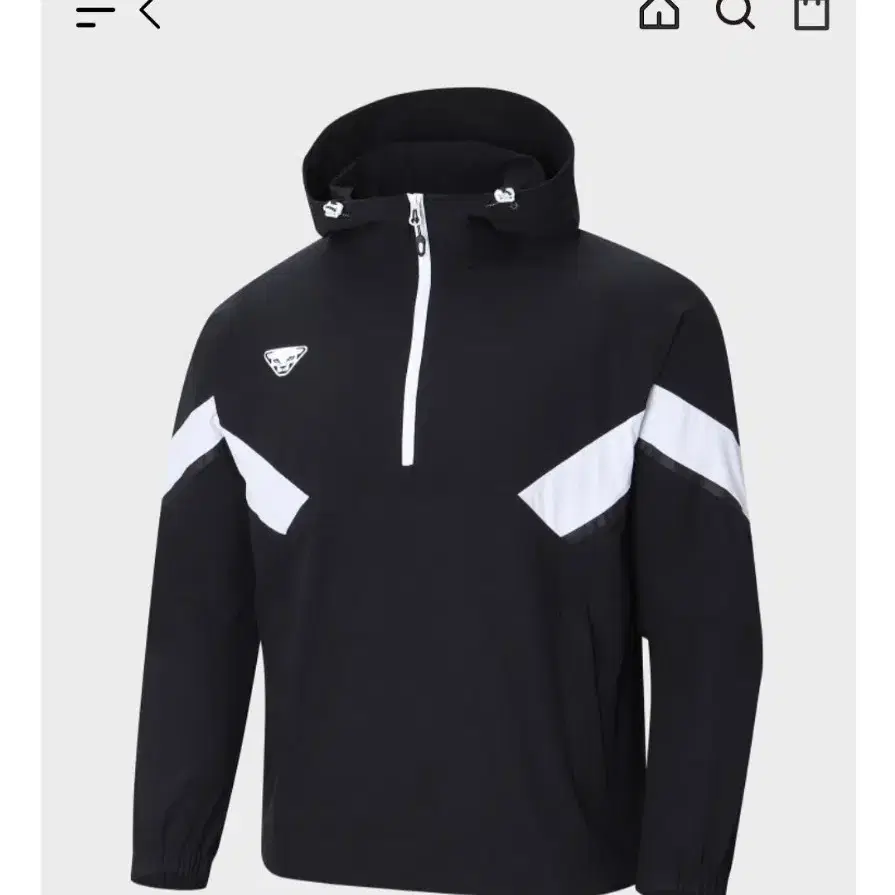
Task: Go back to the previous page
Action: (150, 14)
